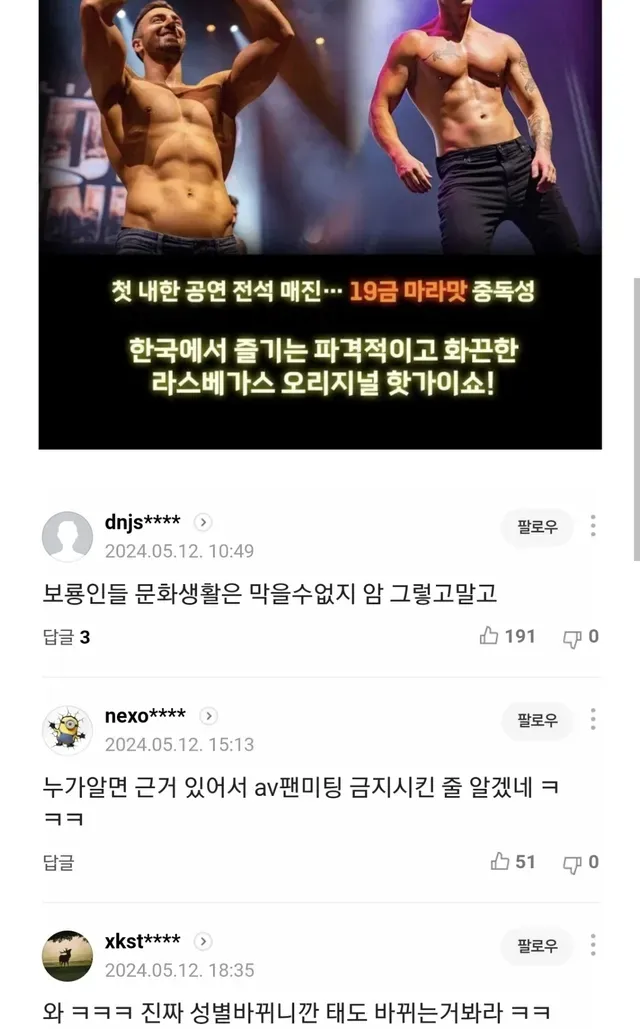Screen dimensions: 640x1029
Task: Follow user dnjs****
Action: (x=537, y=526)
